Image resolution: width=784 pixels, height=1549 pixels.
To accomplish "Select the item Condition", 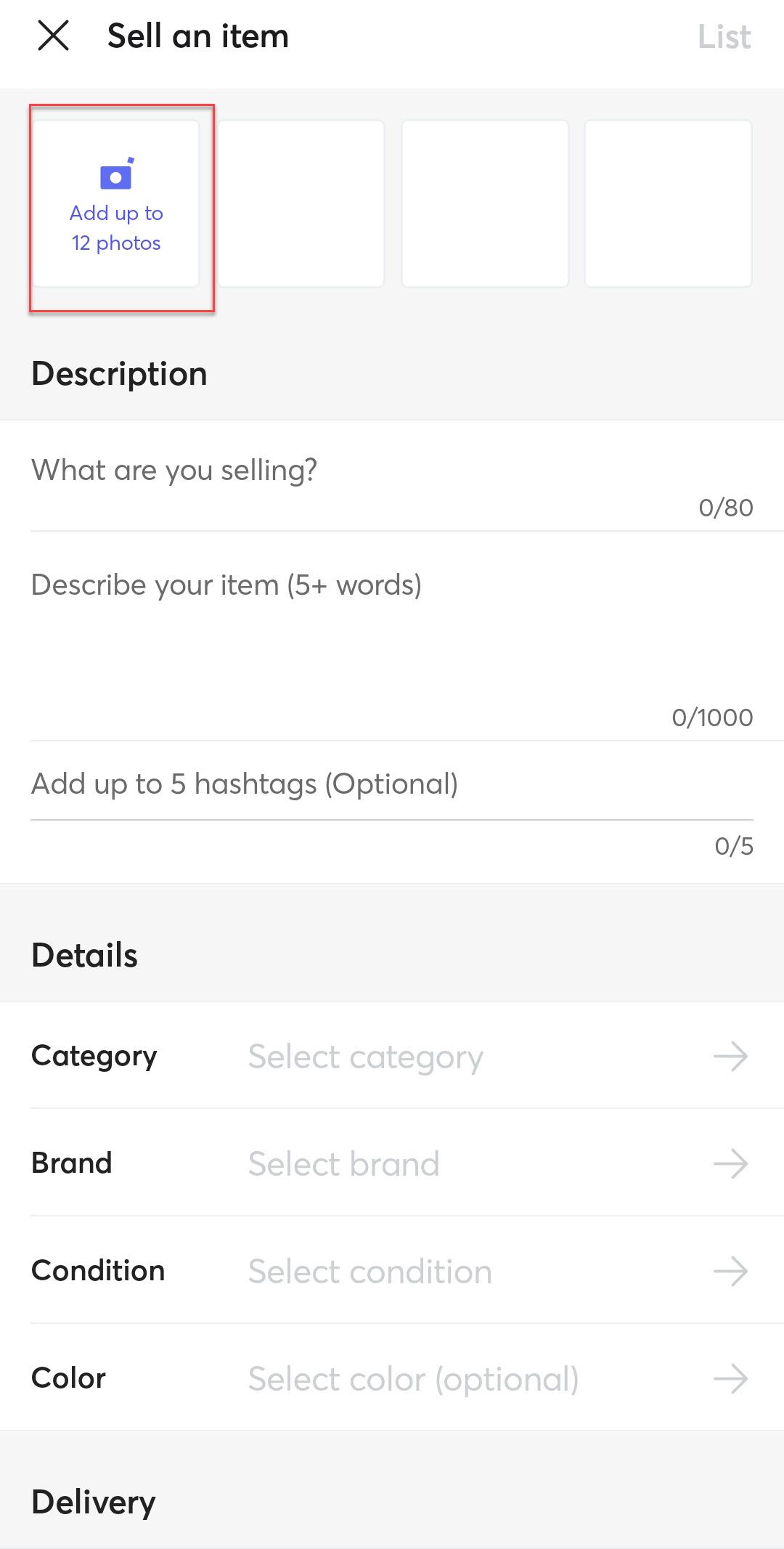I will [x=392, y=1270].
